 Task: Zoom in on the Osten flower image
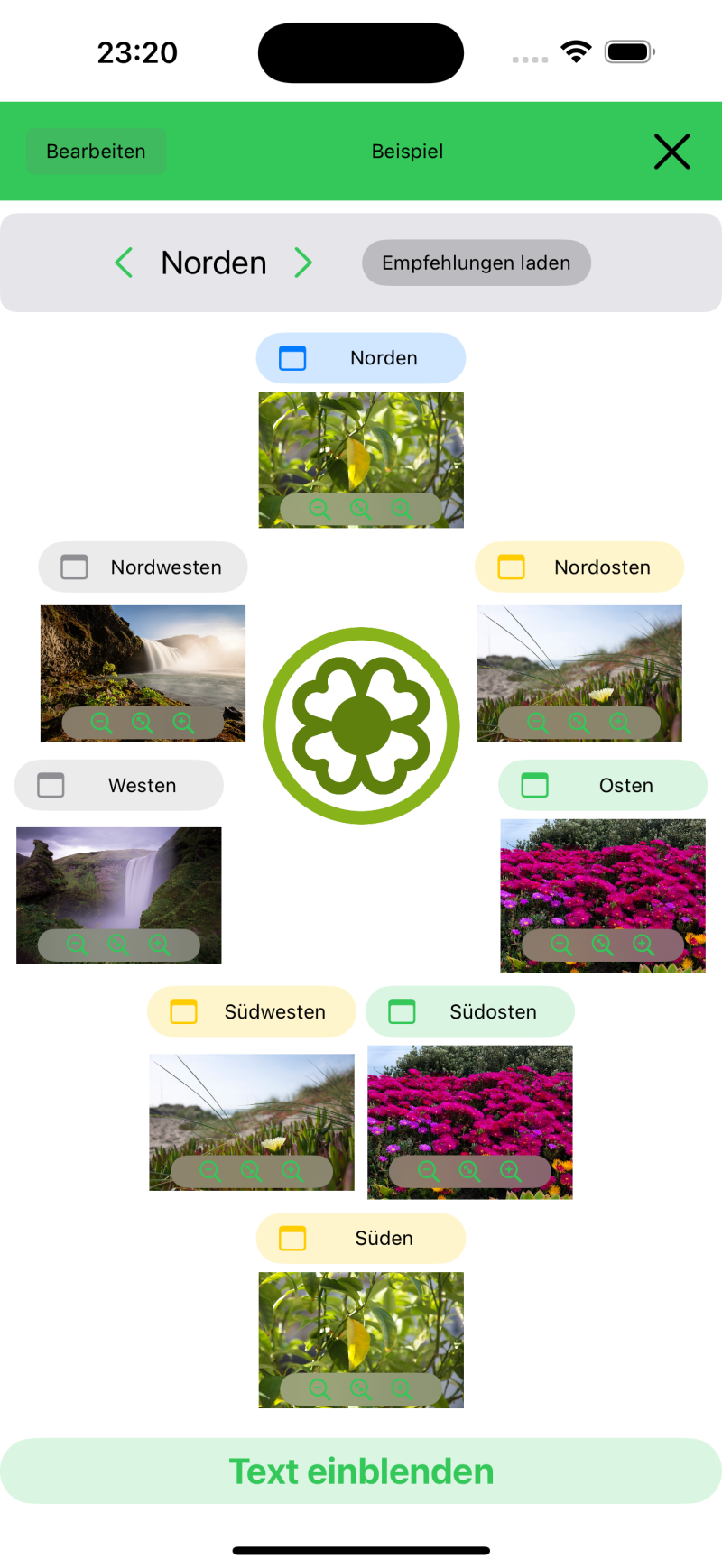(643, 945)
